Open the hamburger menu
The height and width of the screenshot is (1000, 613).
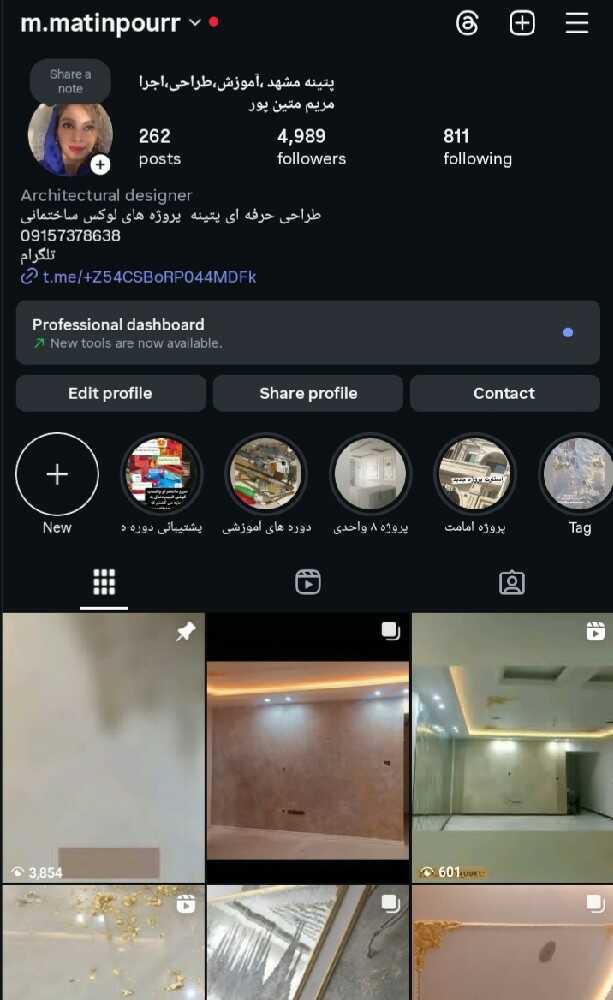tap(577, 23)
